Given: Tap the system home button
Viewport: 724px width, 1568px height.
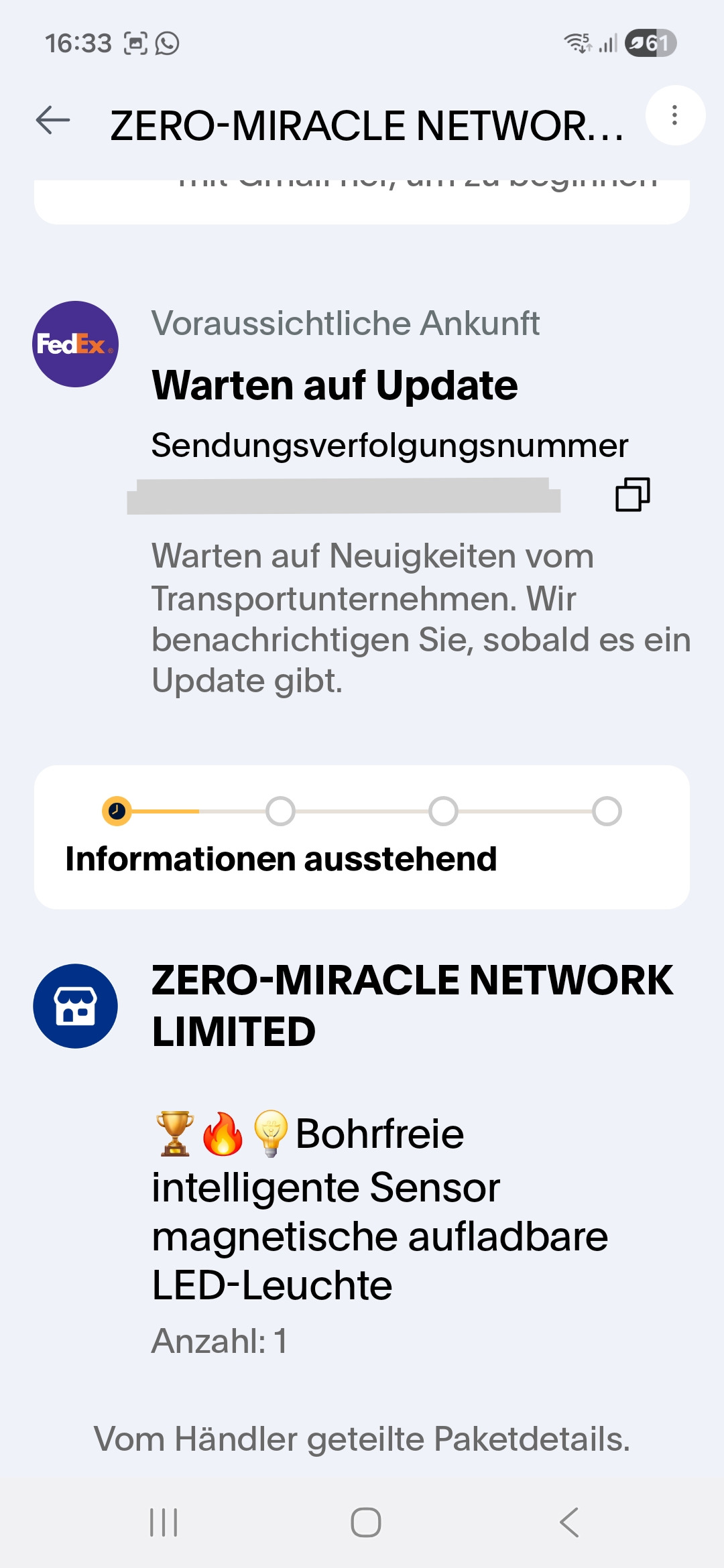Looking at the screenshot, I should pos(366,1522).
